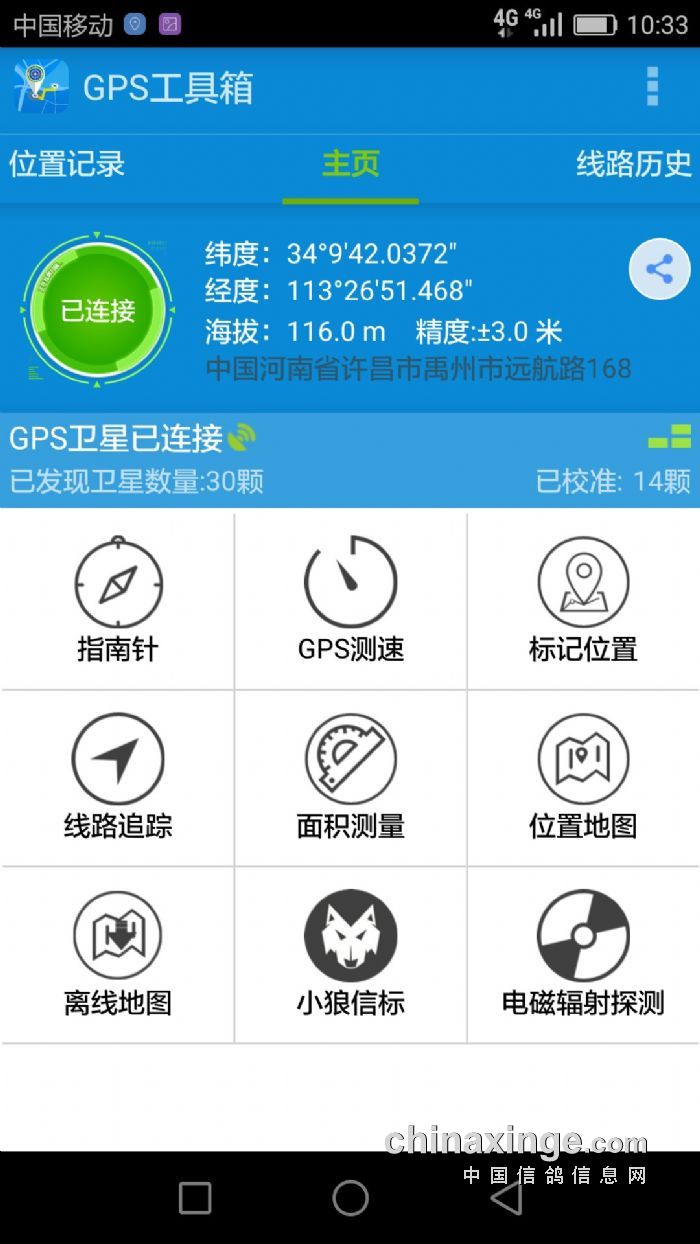This screenshot has width=700, height=1244.
Task: Switch to the 线路历史 tab
Action: [633, 164]
